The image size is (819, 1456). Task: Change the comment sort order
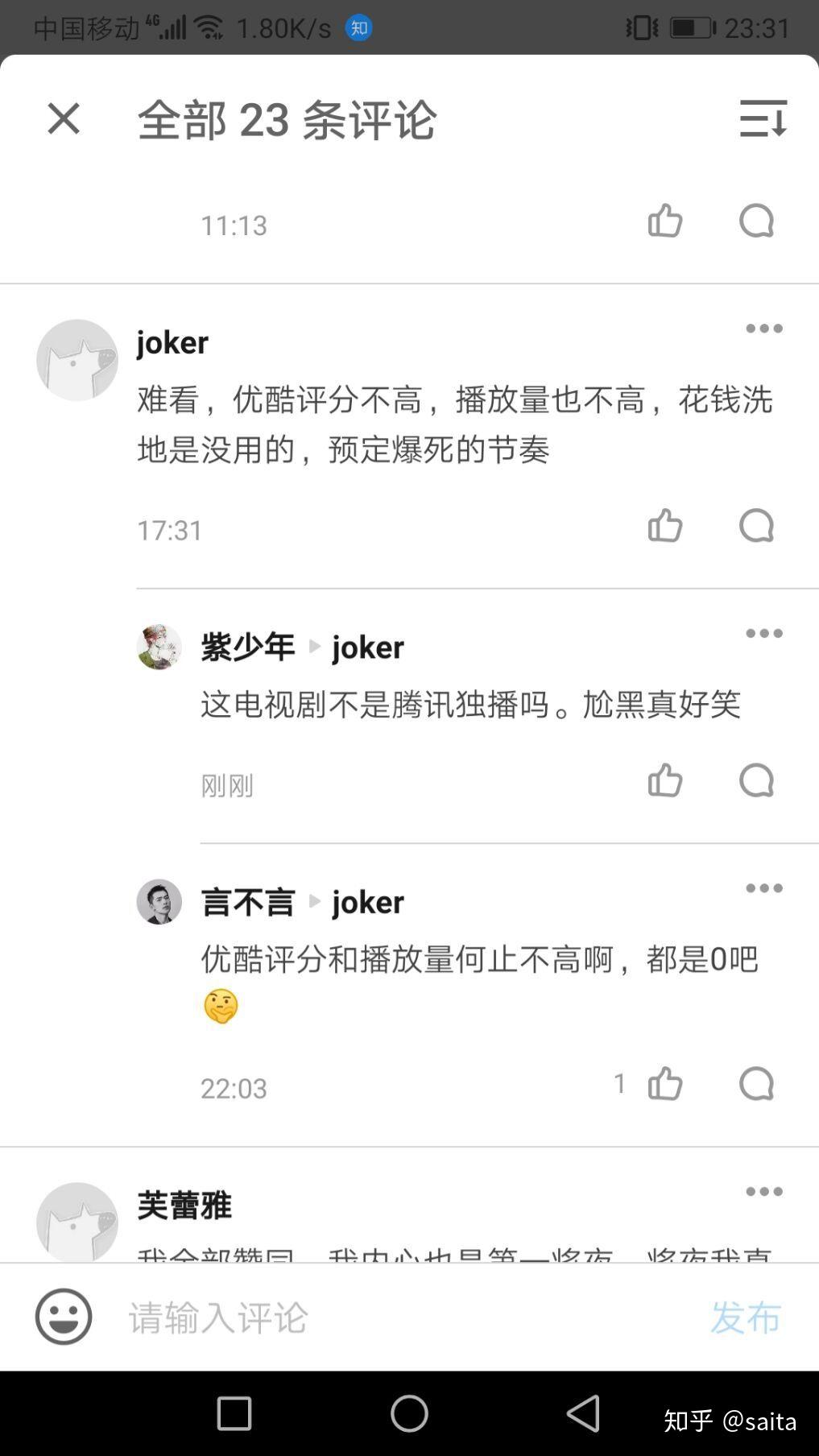(763, 119)
